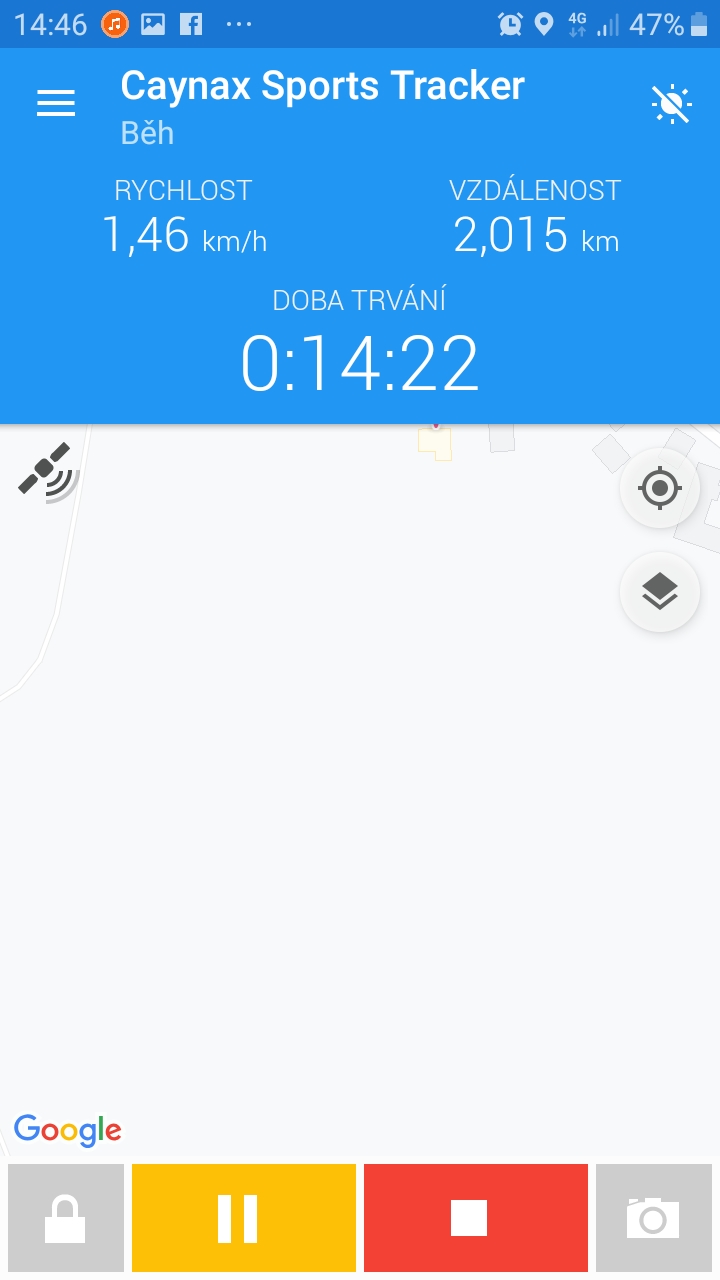This screenshot has width=720, height=1280.
Task: Toggle the screen brightness sun icon
Action: 671,104
